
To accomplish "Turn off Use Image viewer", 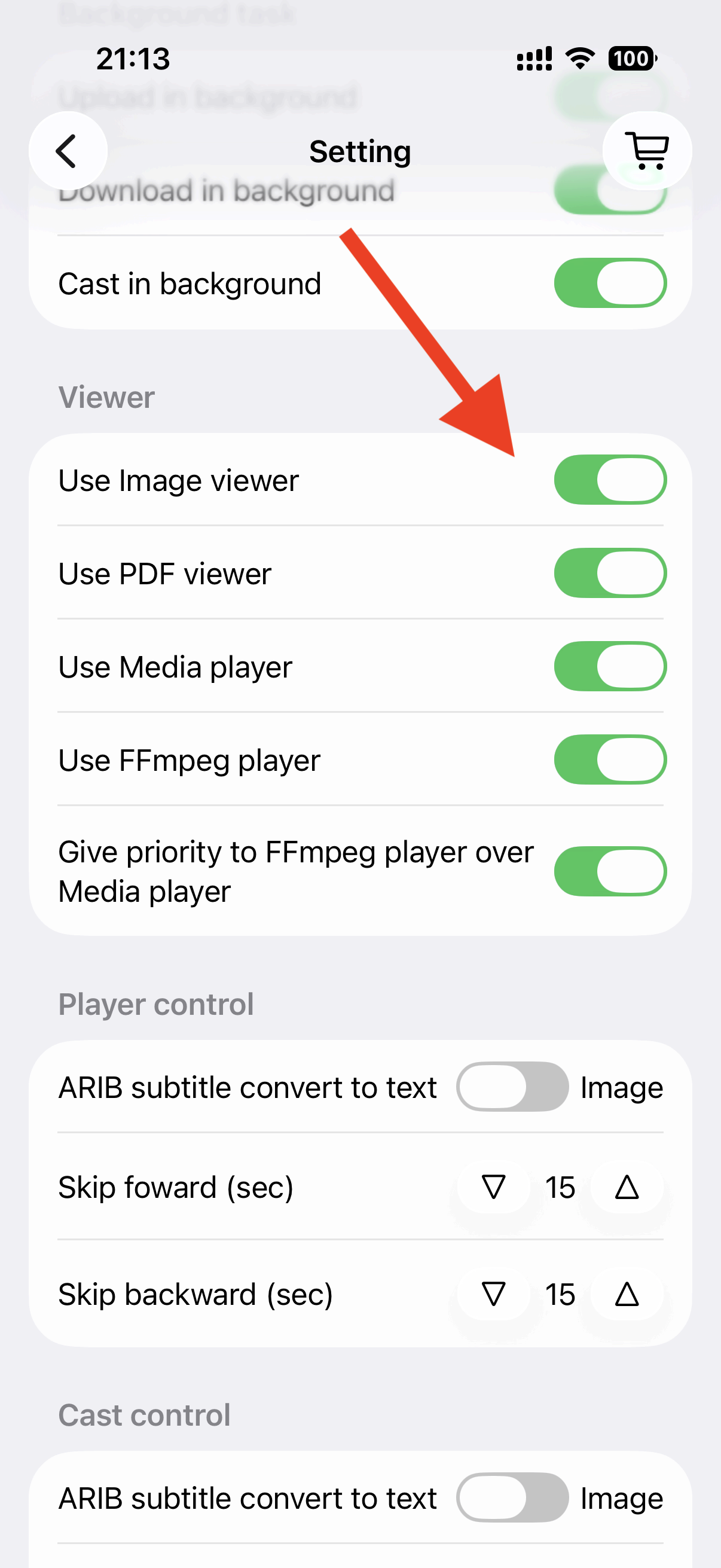I will pyautogui.click(x=610, y=480).
